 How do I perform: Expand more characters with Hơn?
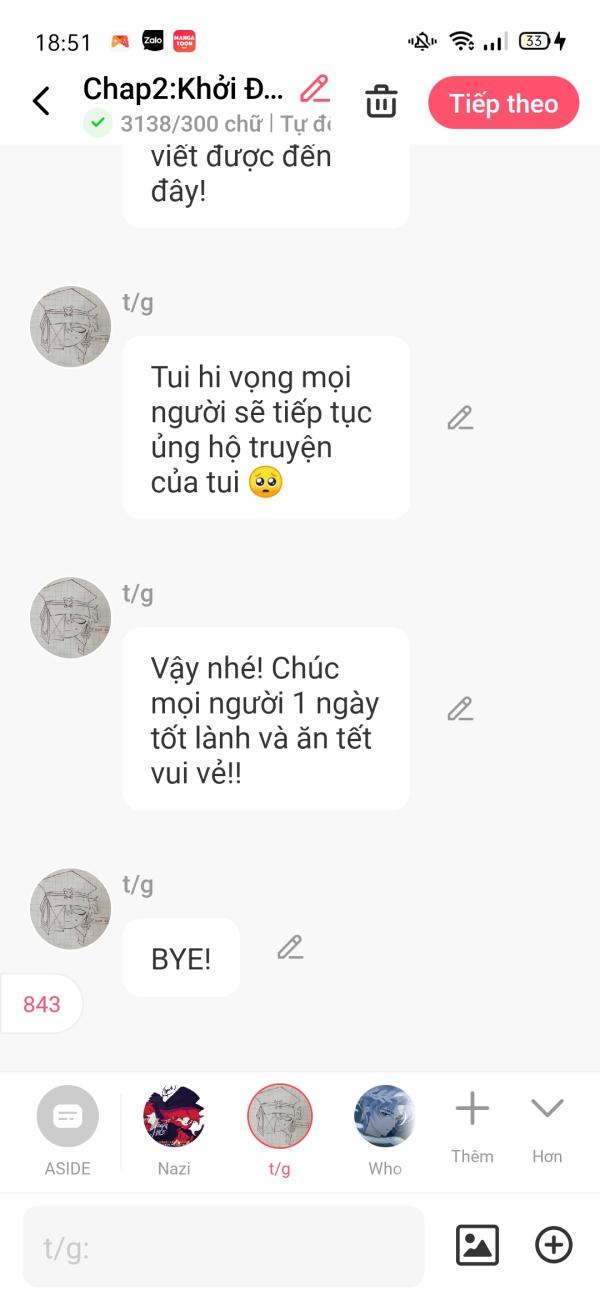click(547, 1125)
